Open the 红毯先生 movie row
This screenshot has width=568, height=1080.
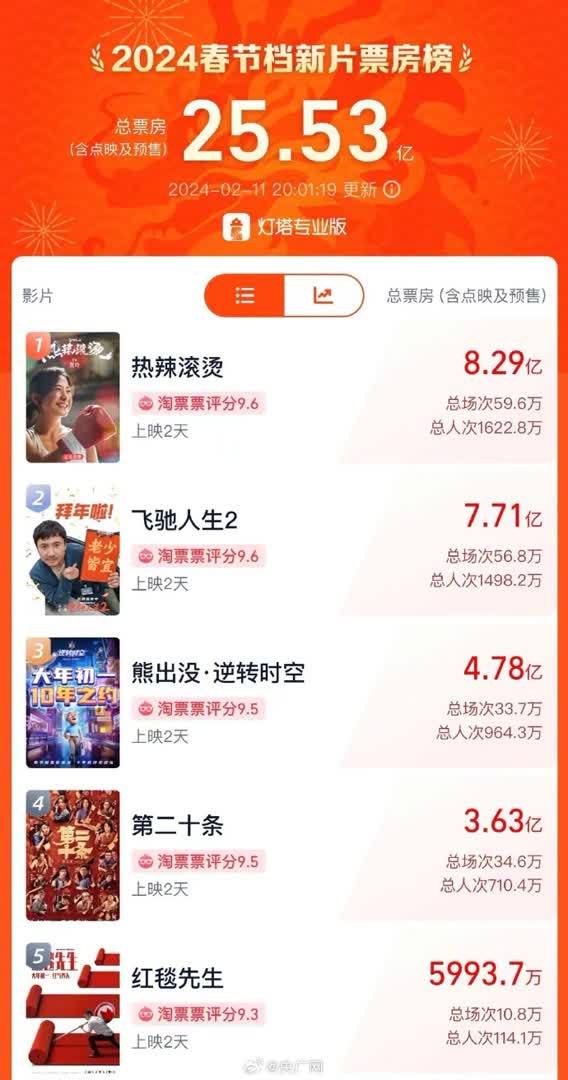pos(284,1006)
